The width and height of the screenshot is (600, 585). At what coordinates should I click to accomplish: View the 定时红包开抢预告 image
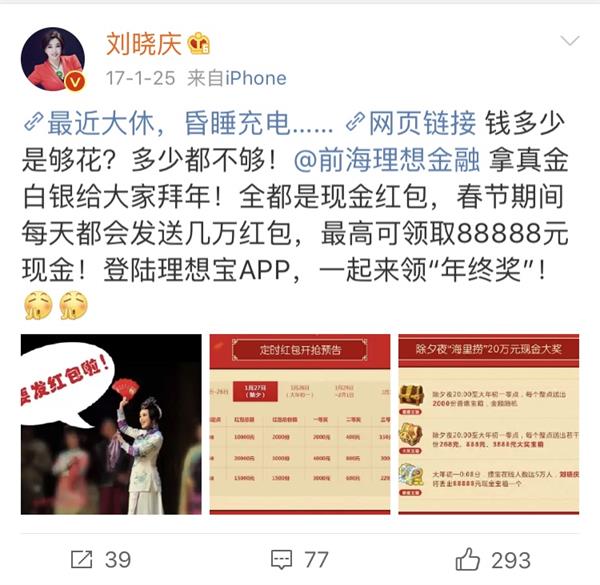299,424
